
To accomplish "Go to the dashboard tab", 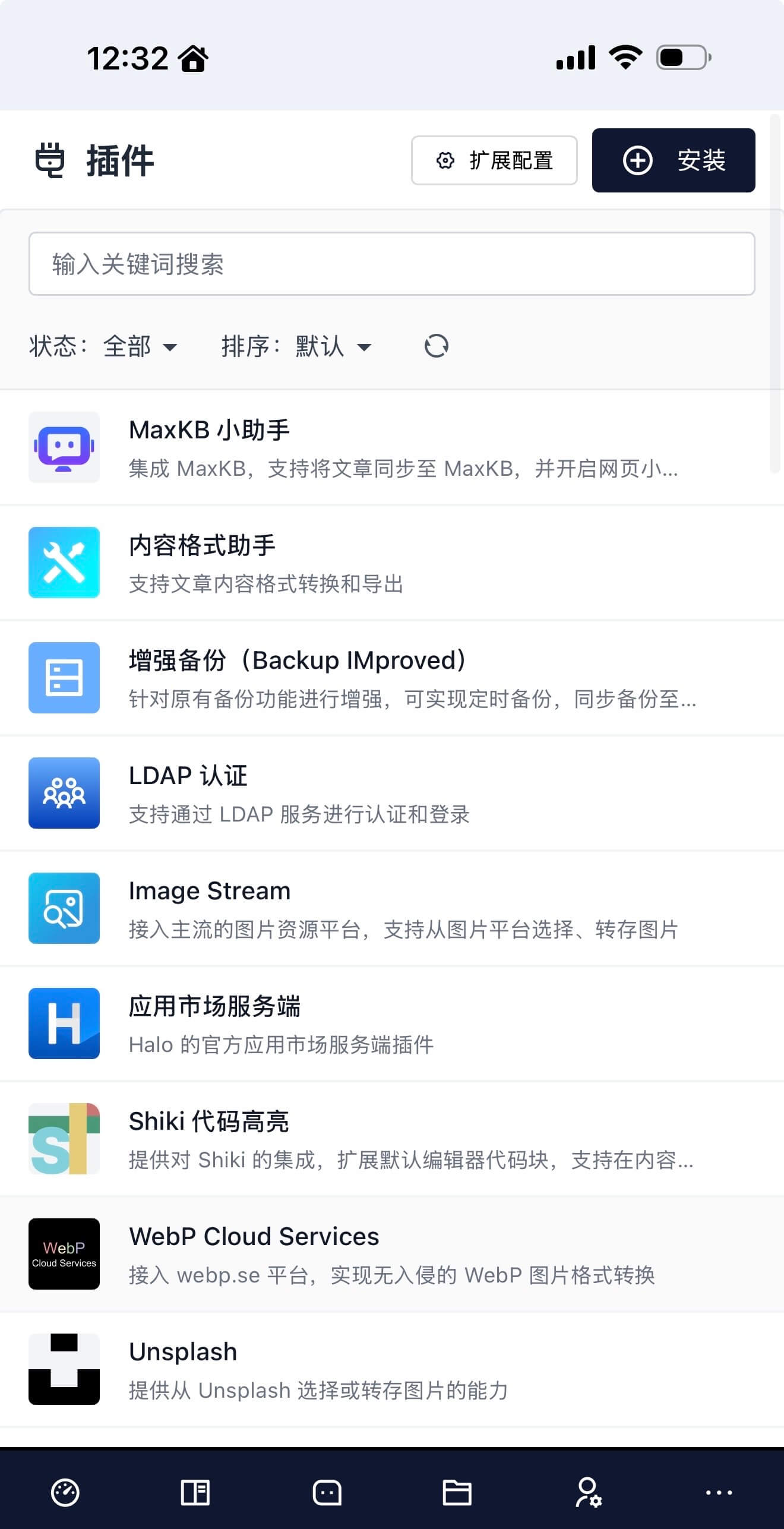I will click(65, 1492).
